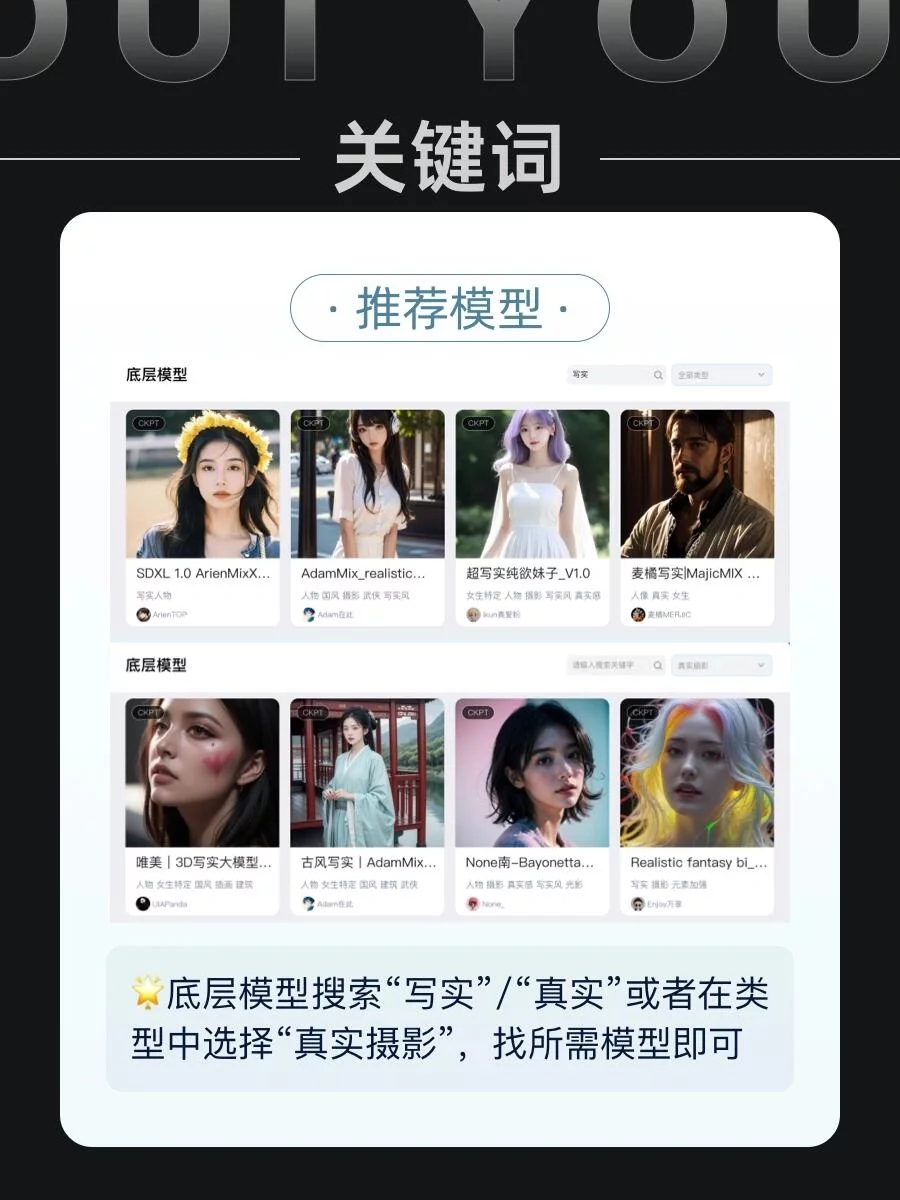This screenshot has height=1200, width=900.
Task: Expand the 真实摄影 category dropdown
Action: click(x=720, y=664)
